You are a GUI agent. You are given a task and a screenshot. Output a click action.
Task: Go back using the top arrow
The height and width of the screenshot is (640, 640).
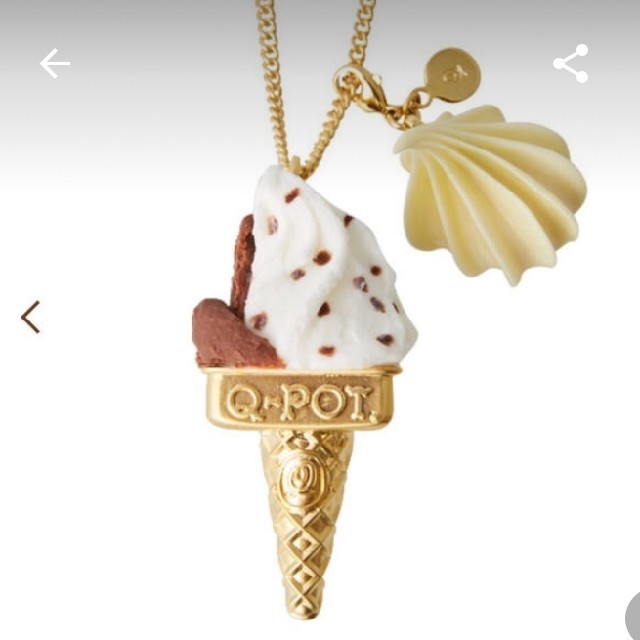tap(55, 64)
